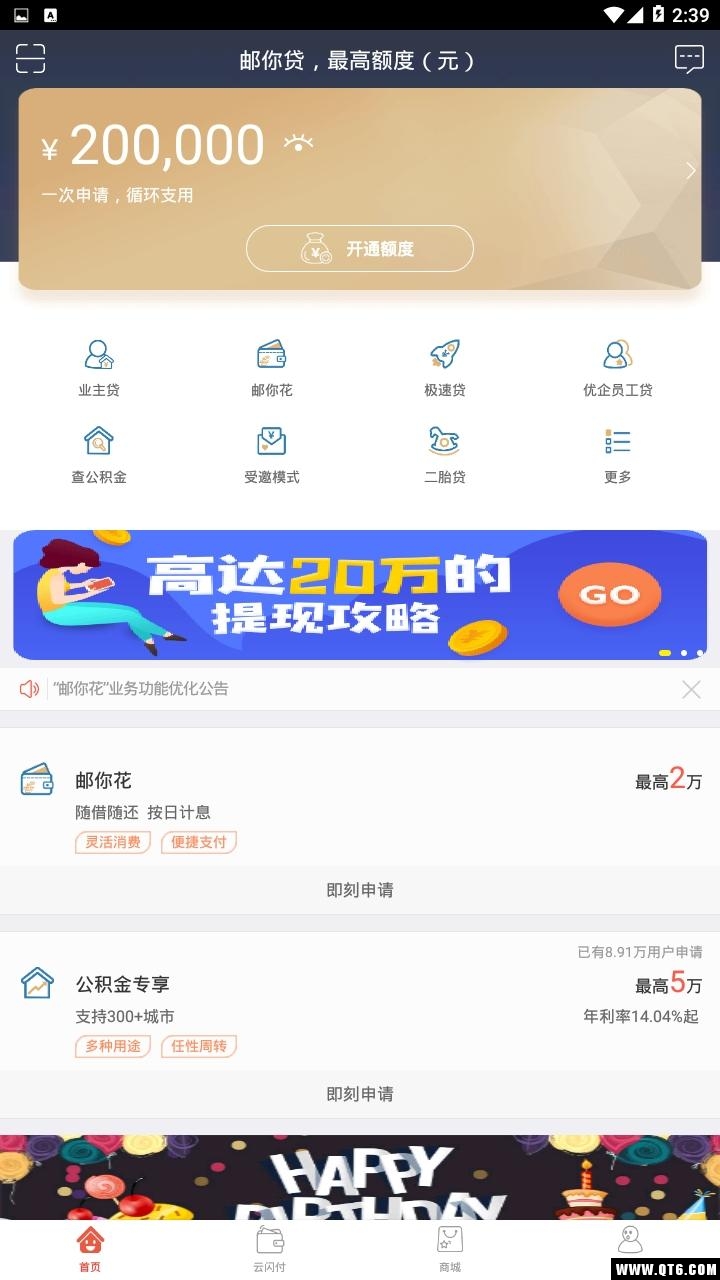
Task: Switch to the 云闪付 tab
Action: coord(269,1247)
